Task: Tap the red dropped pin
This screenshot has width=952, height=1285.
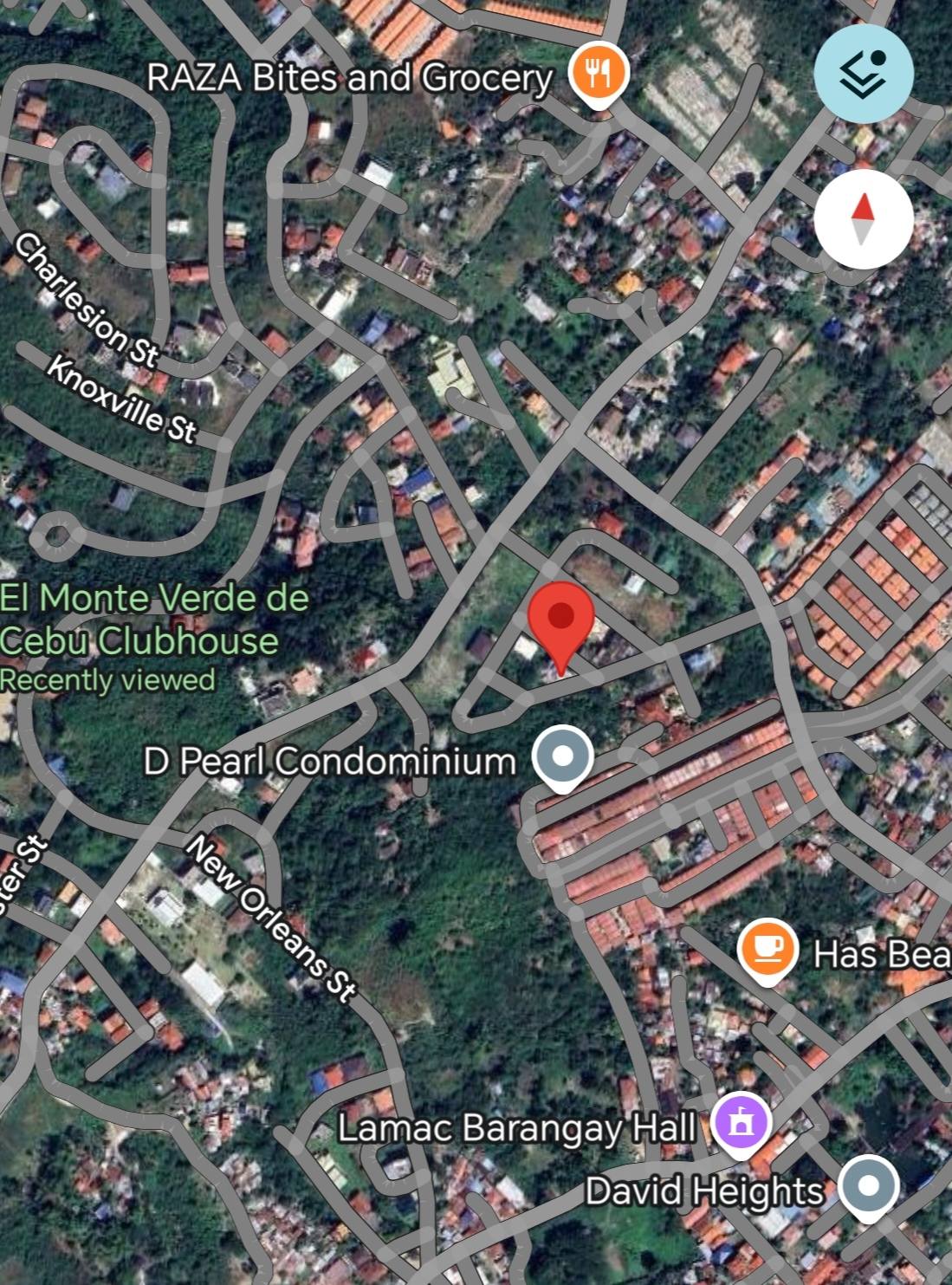Action: click(561, 620)
